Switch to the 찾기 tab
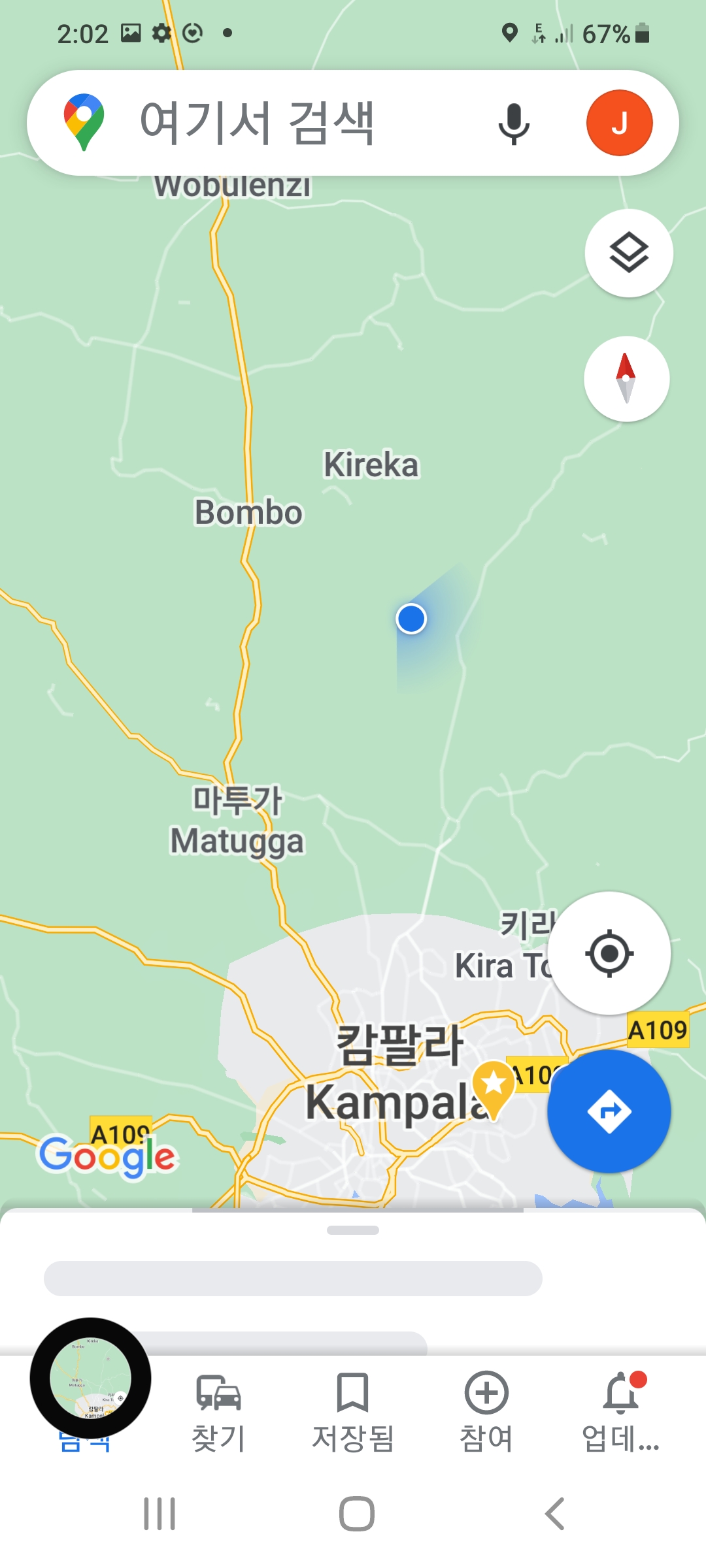706x1568 pixels. [218, 1411]
